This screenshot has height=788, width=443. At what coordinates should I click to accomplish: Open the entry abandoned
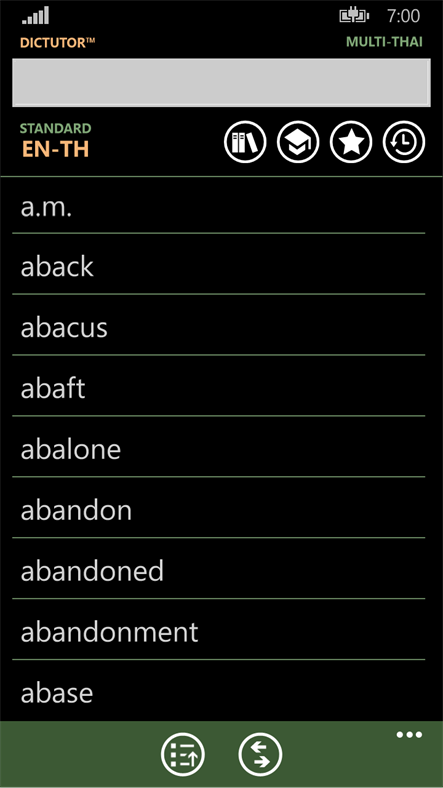tap(218, 570)
